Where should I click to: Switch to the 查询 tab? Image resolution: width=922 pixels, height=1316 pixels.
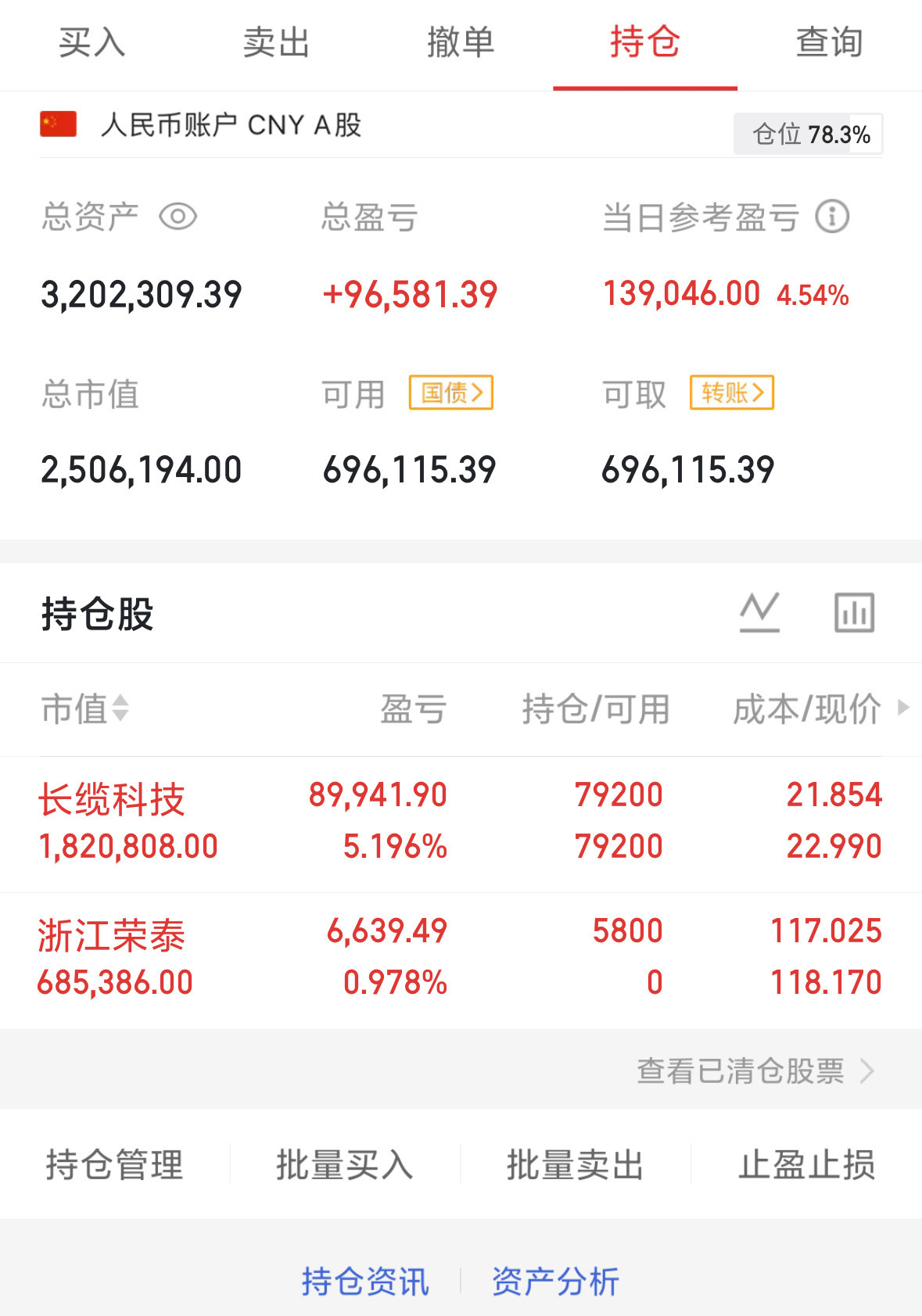(829, 43)
